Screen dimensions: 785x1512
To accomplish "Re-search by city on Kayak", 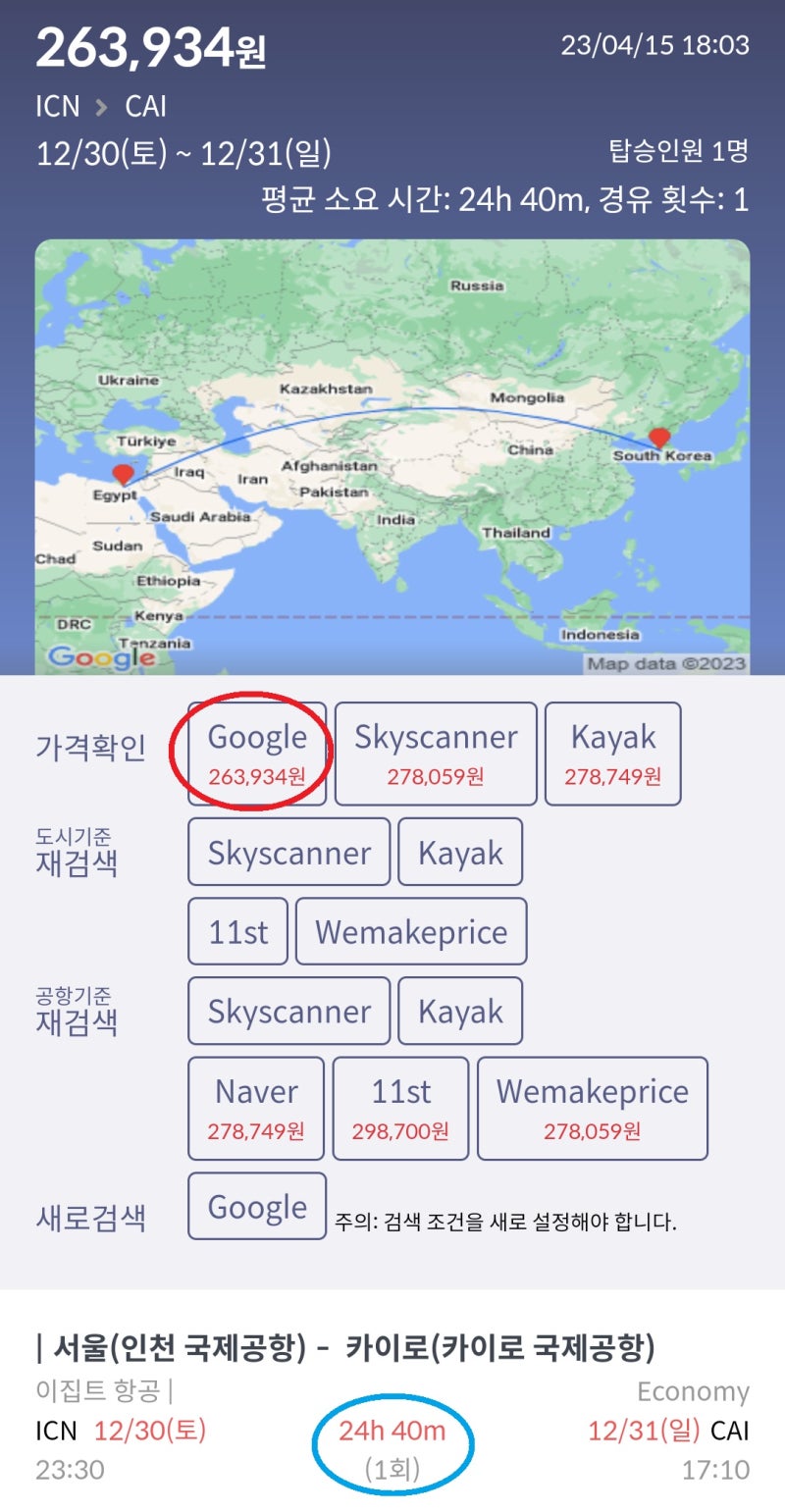I will [x=459, y=852].
